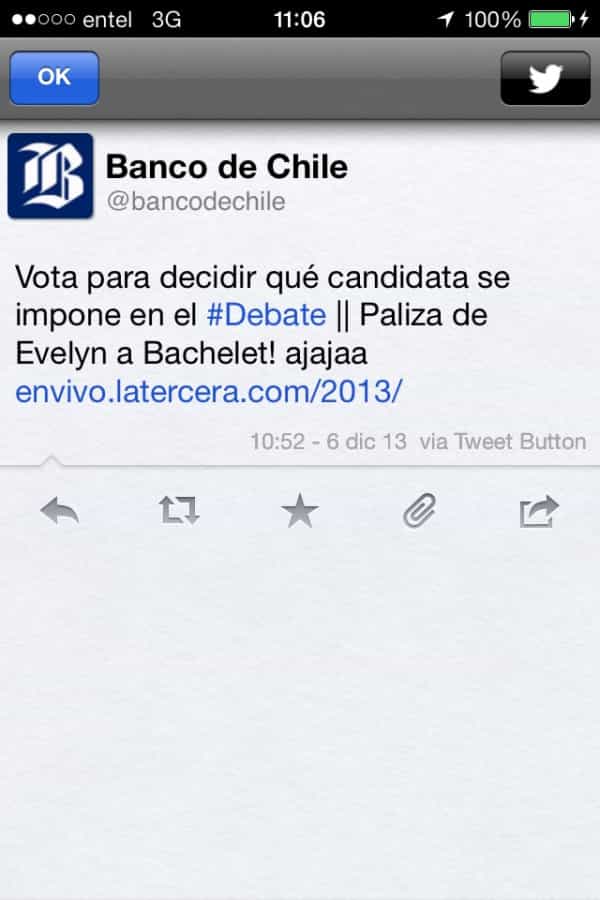The image size is (600, 900).
Task: Open the Twitter bird button
Action: click(x=545, y=78)
